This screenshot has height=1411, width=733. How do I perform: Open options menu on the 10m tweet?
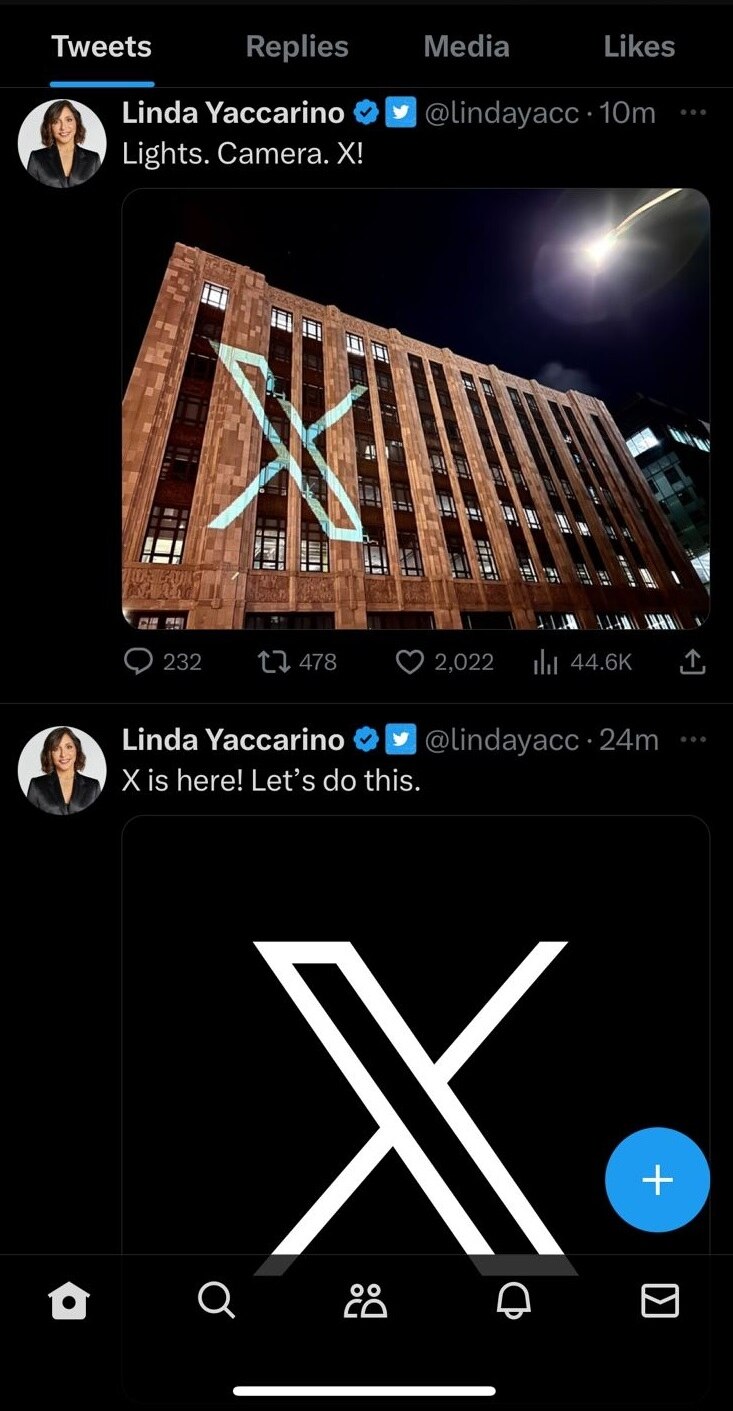693,113
